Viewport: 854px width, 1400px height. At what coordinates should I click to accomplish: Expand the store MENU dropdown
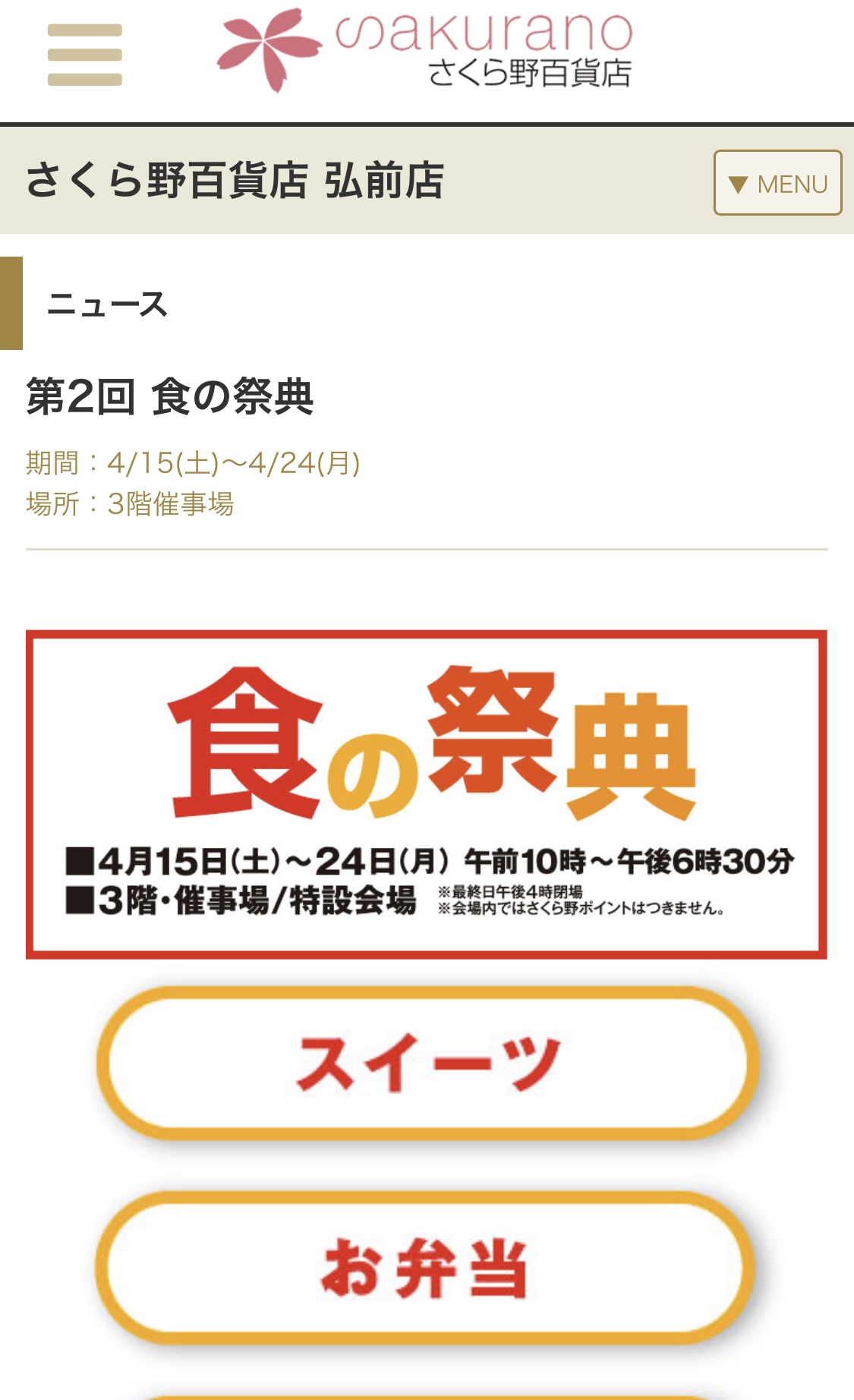click(x=777, y=183)
